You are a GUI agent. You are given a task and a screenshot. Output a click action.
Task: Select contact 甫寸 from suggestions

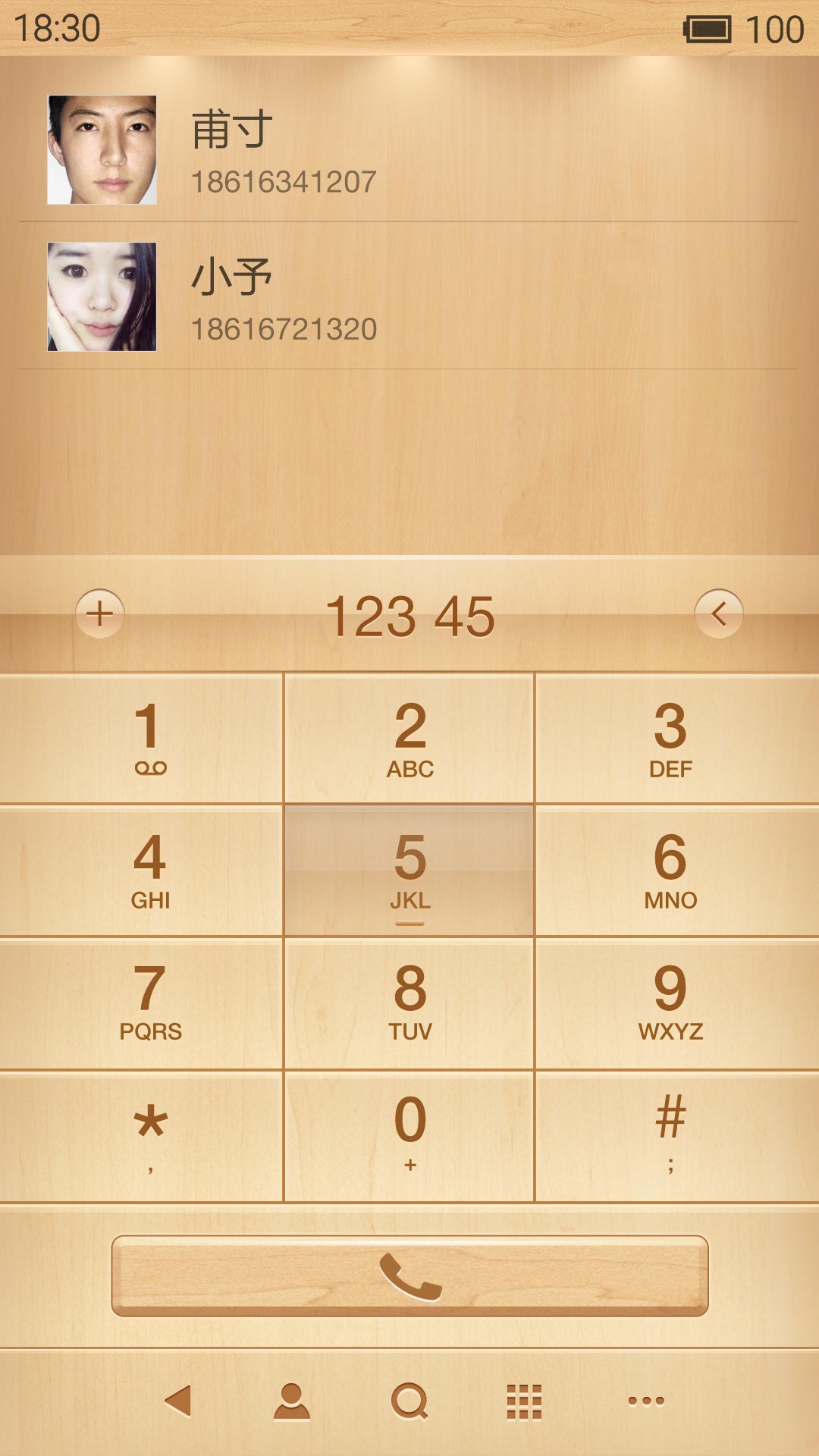[x=408, y=149]
